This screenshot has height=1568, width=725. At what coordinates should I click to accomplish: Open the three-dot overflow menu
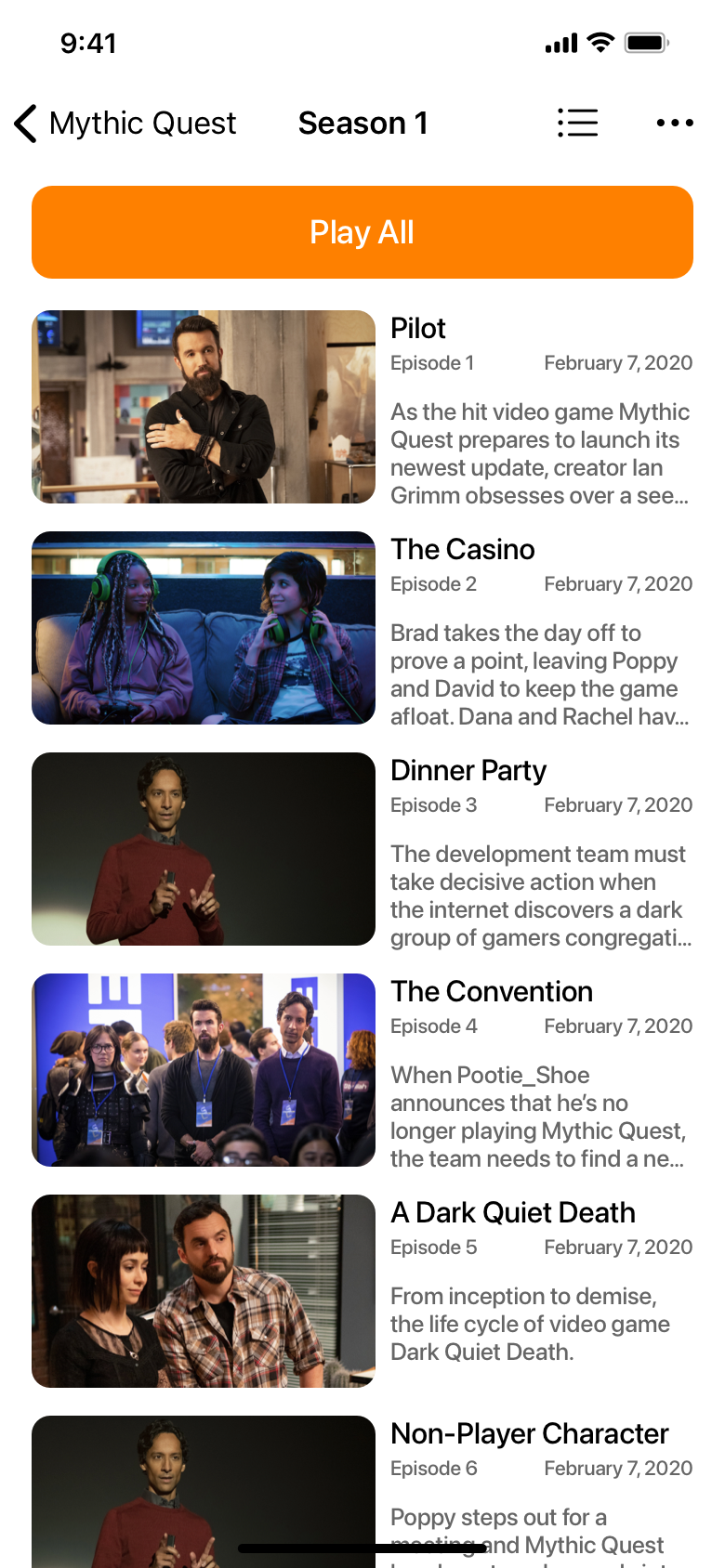[x=674, y=123]
